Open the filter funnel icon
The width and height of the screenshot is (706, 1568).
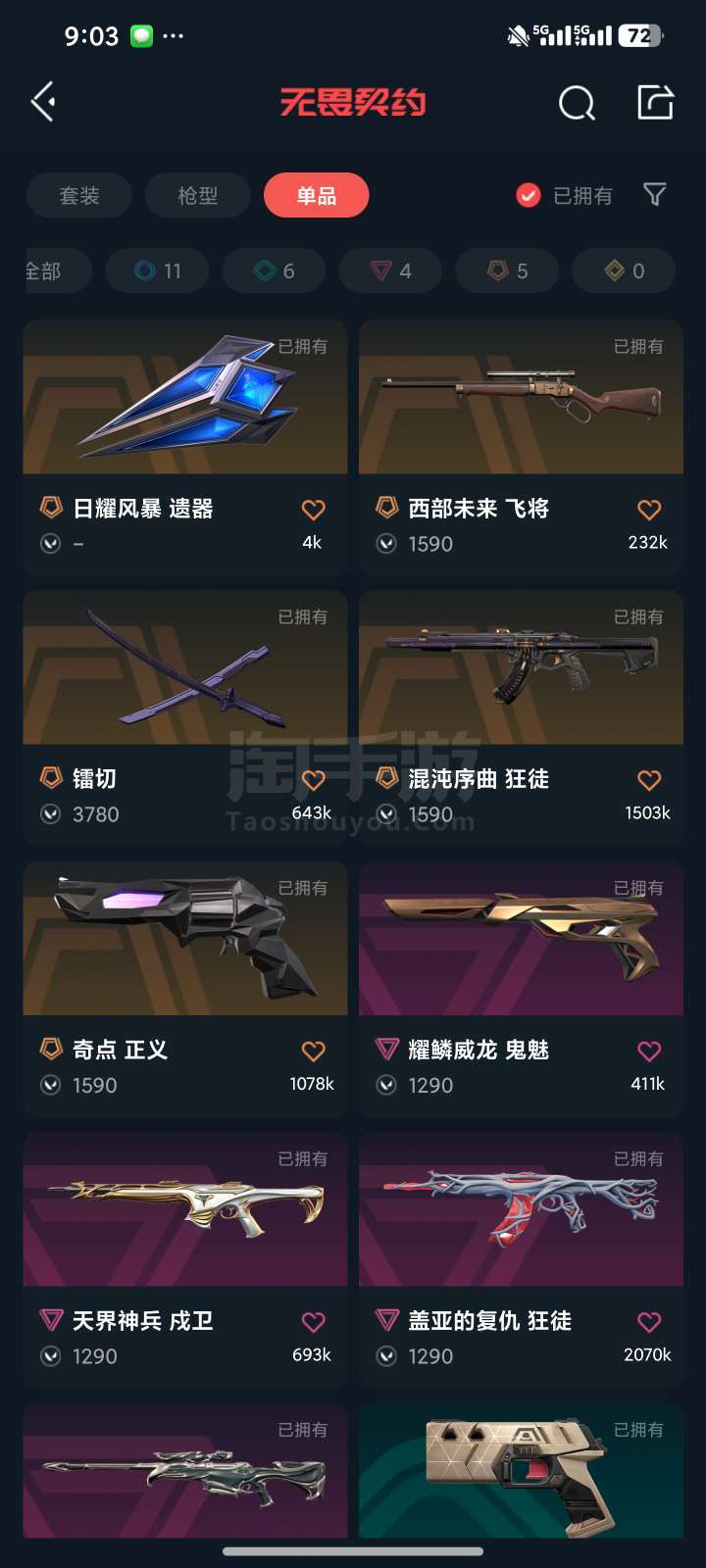(654, 194)
